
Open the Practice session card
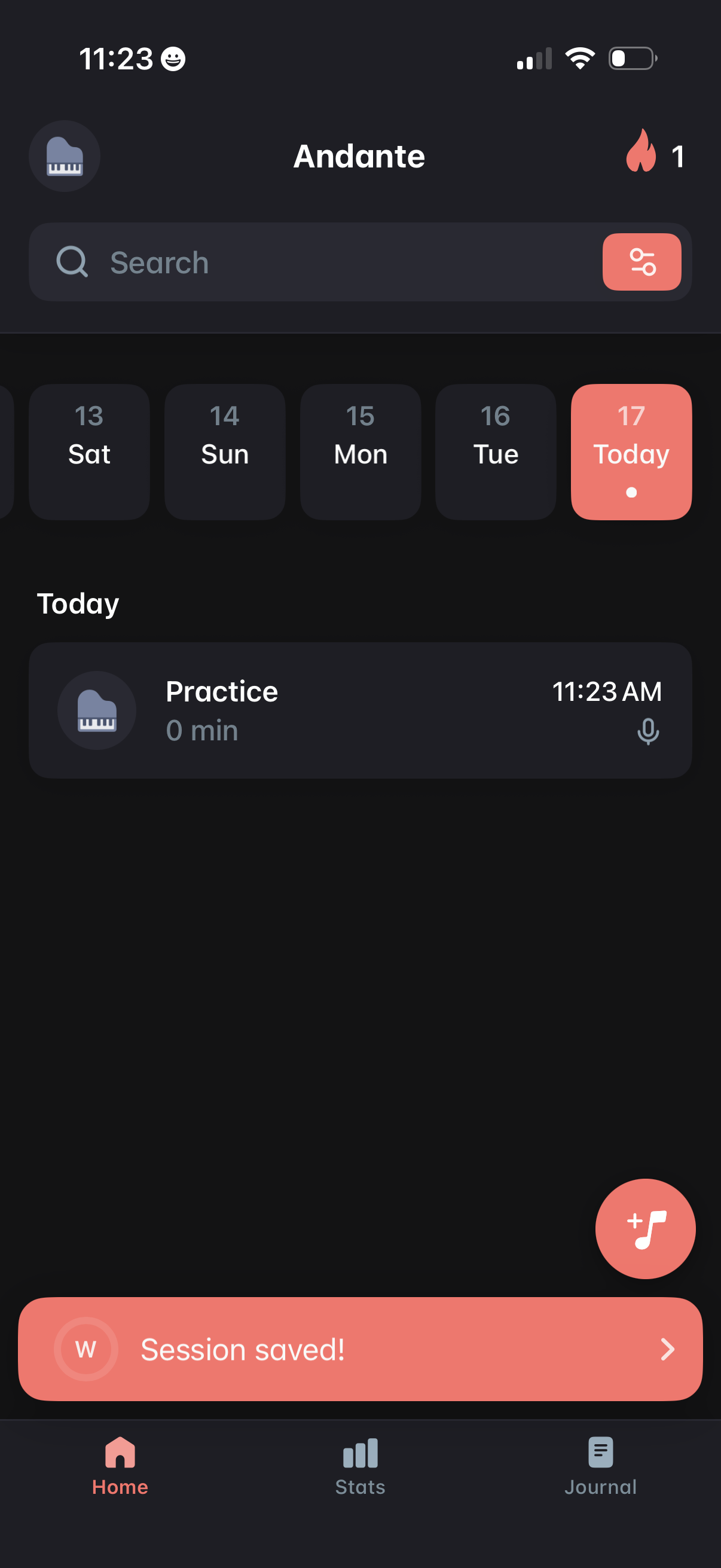pos(360,710)
